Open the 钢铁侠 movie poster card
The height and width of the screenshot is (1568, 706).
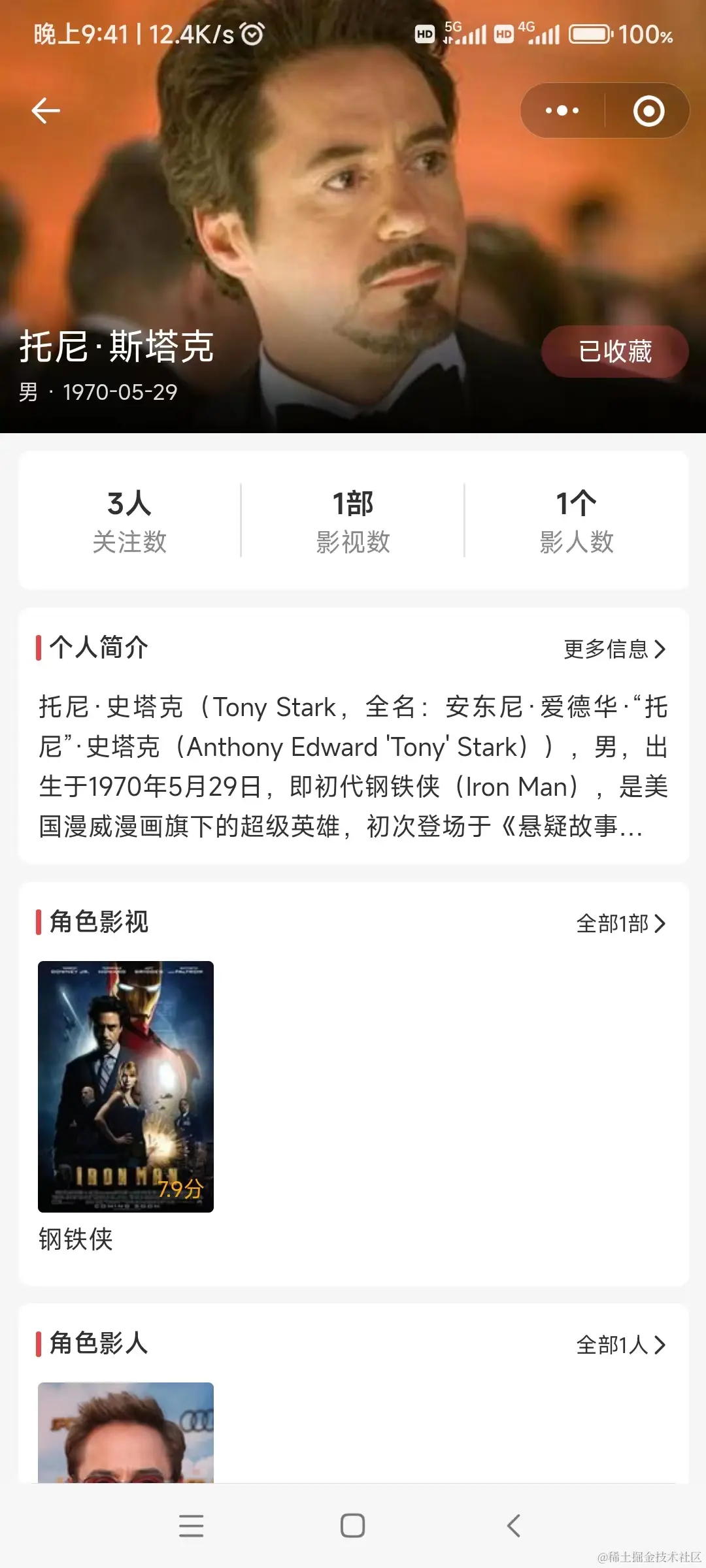tap(126, 1086)
